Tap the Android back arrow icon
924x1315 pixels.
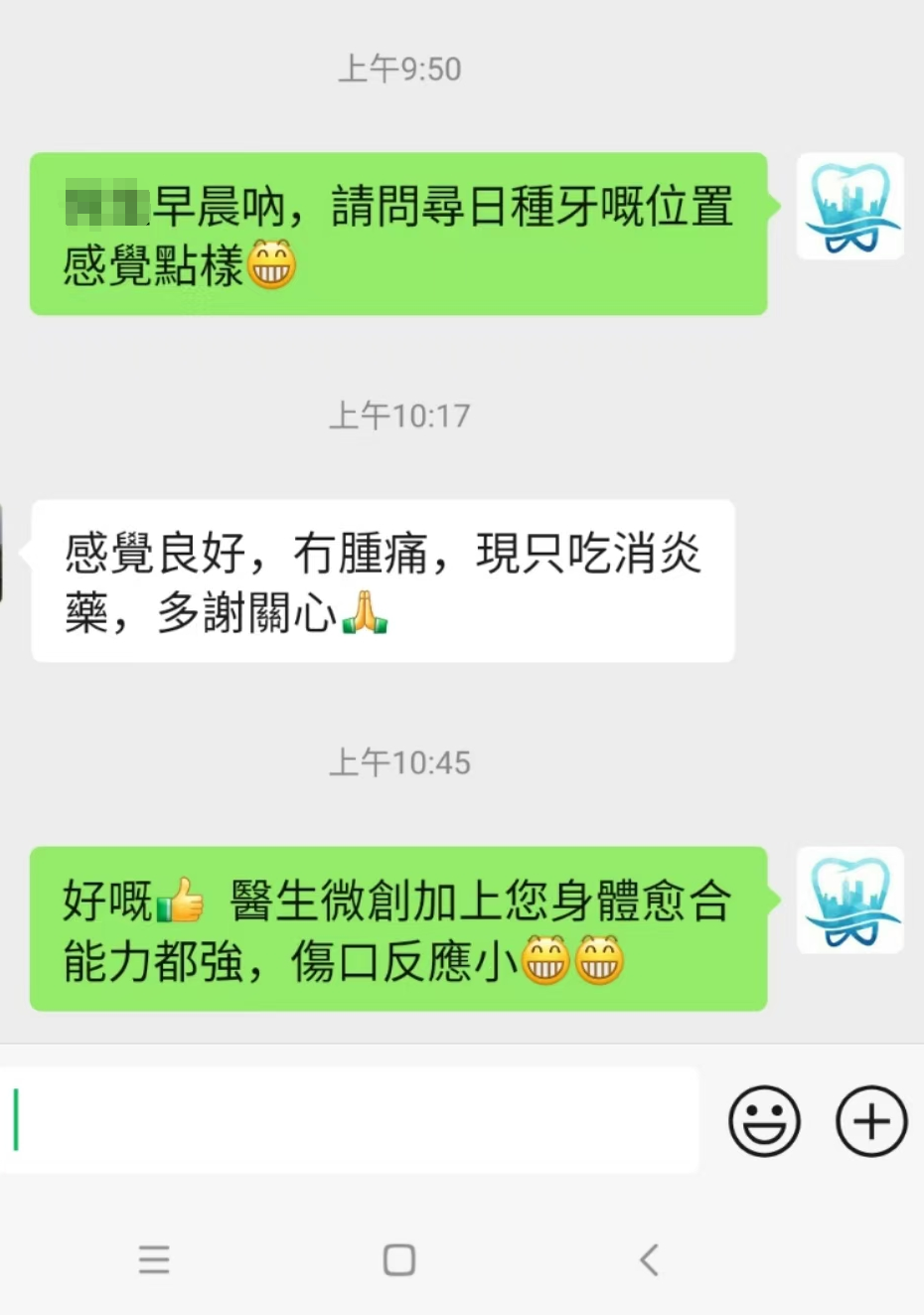click(650, 1259)
